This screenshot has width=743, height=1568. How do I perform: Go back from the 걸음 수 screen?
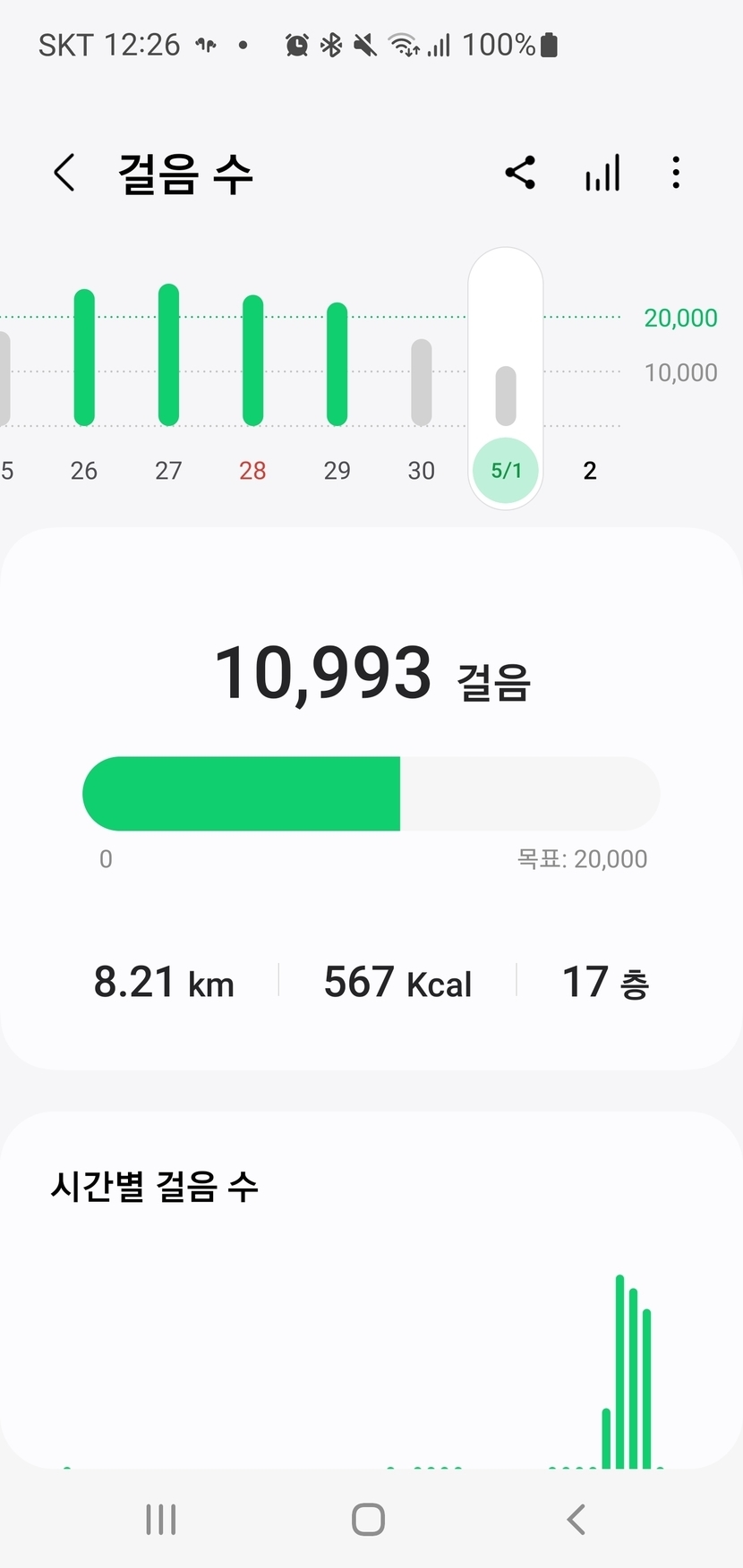tap(64, 173)
